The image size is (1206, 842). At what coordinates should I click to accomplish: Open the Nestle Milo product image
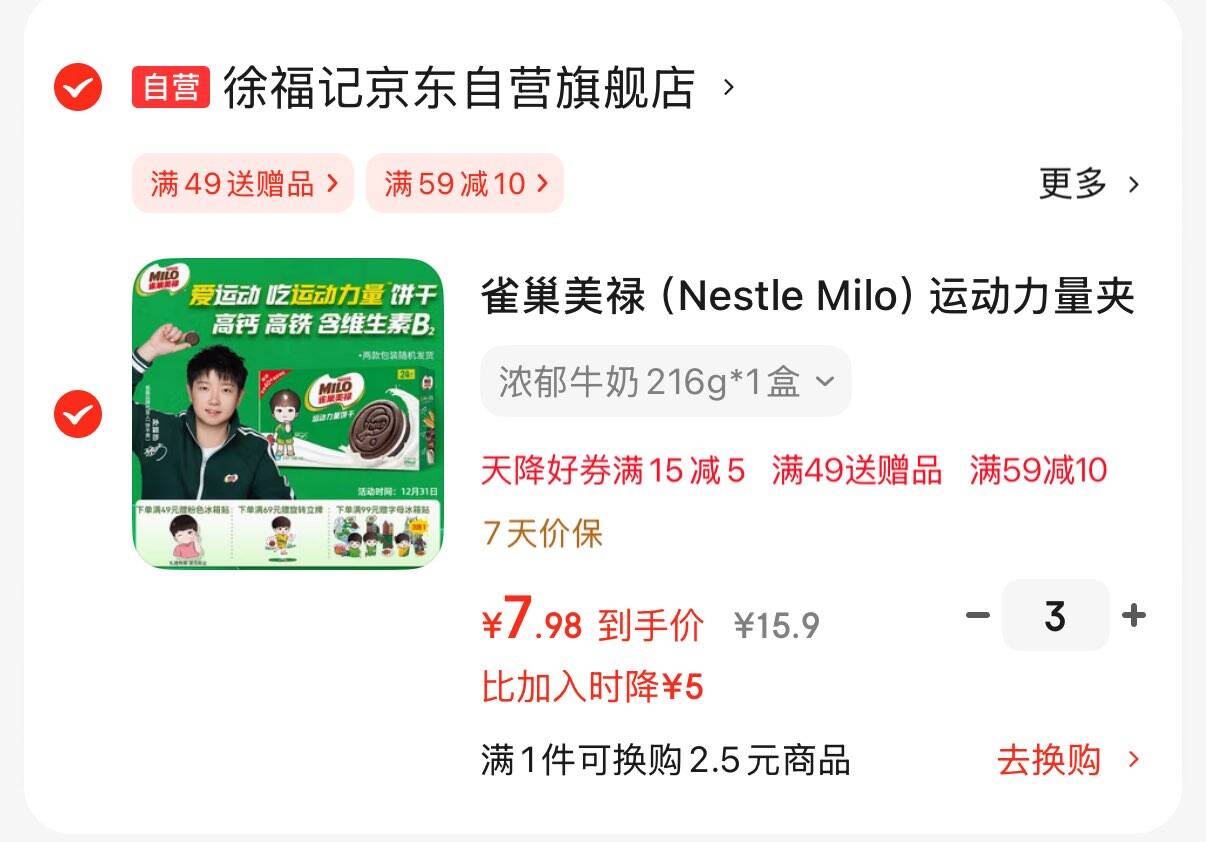287,414
